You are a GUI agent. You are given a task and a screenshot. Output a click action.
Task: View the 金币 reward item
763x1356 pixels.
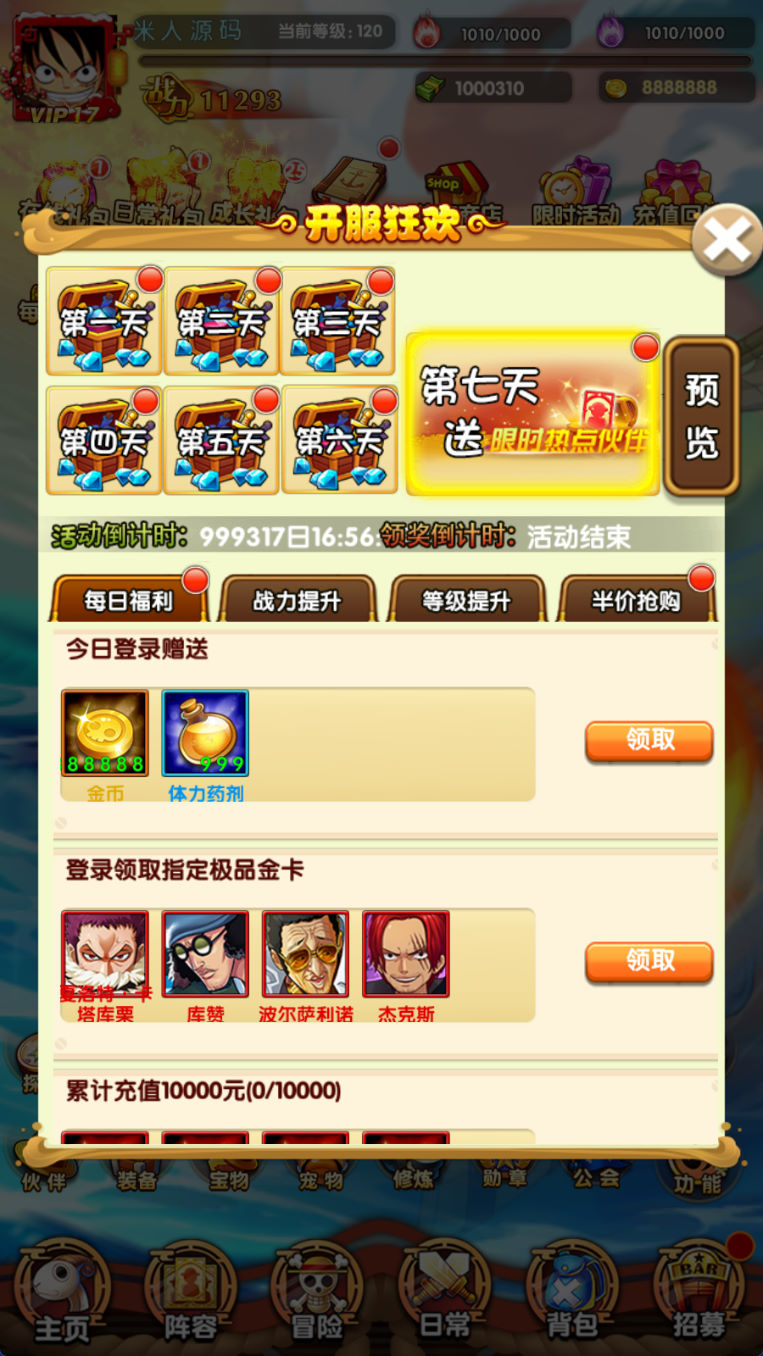coord(105,734)
